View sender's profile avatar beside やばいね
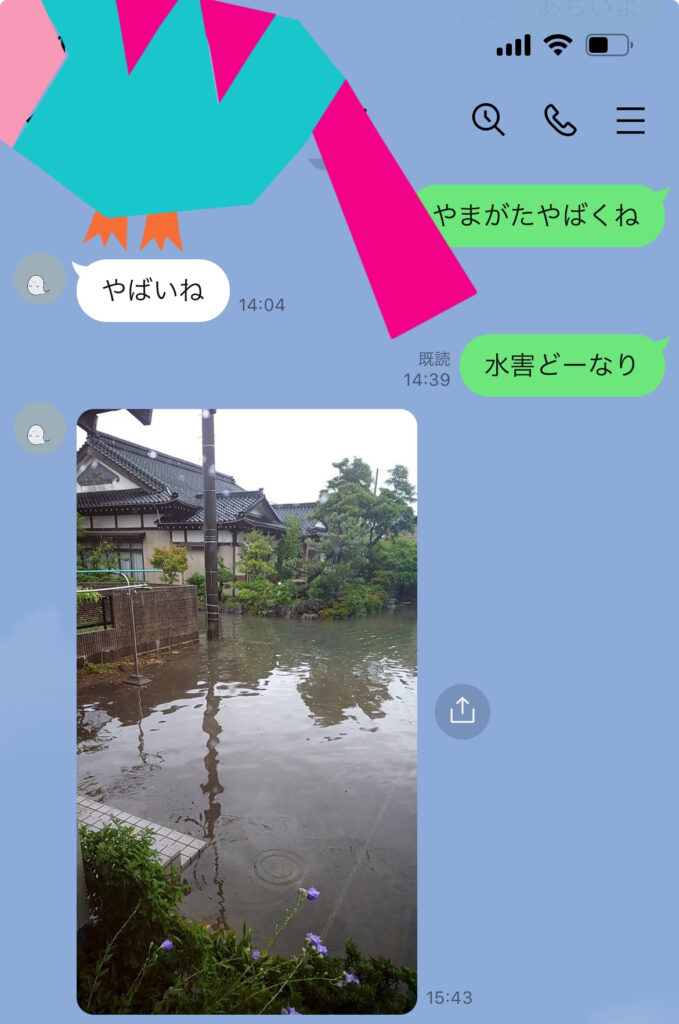 (x=40, y=279)
